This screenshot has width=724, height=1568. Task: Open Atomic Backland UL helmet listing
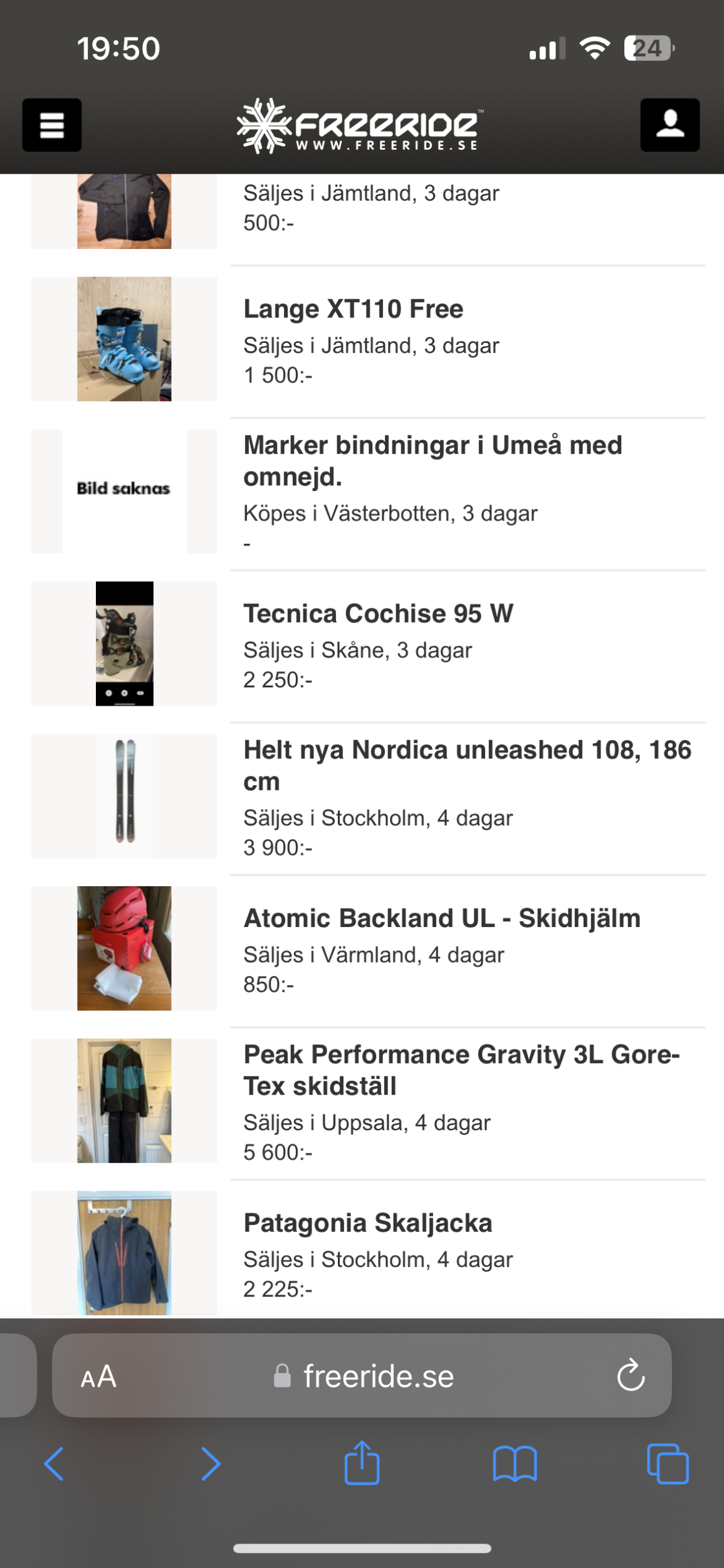click(442, 919)
